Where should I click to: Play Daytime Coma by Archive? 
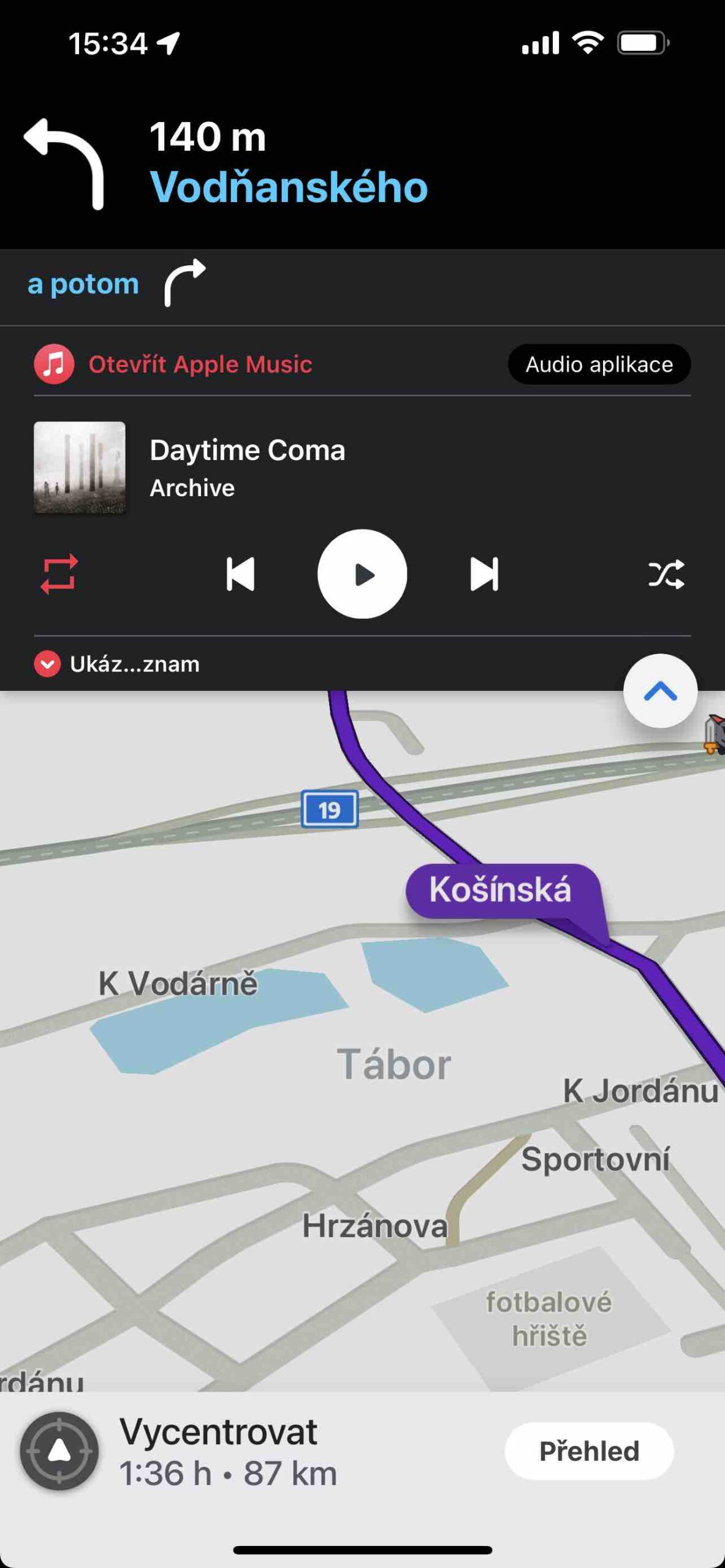click(362, 574)
